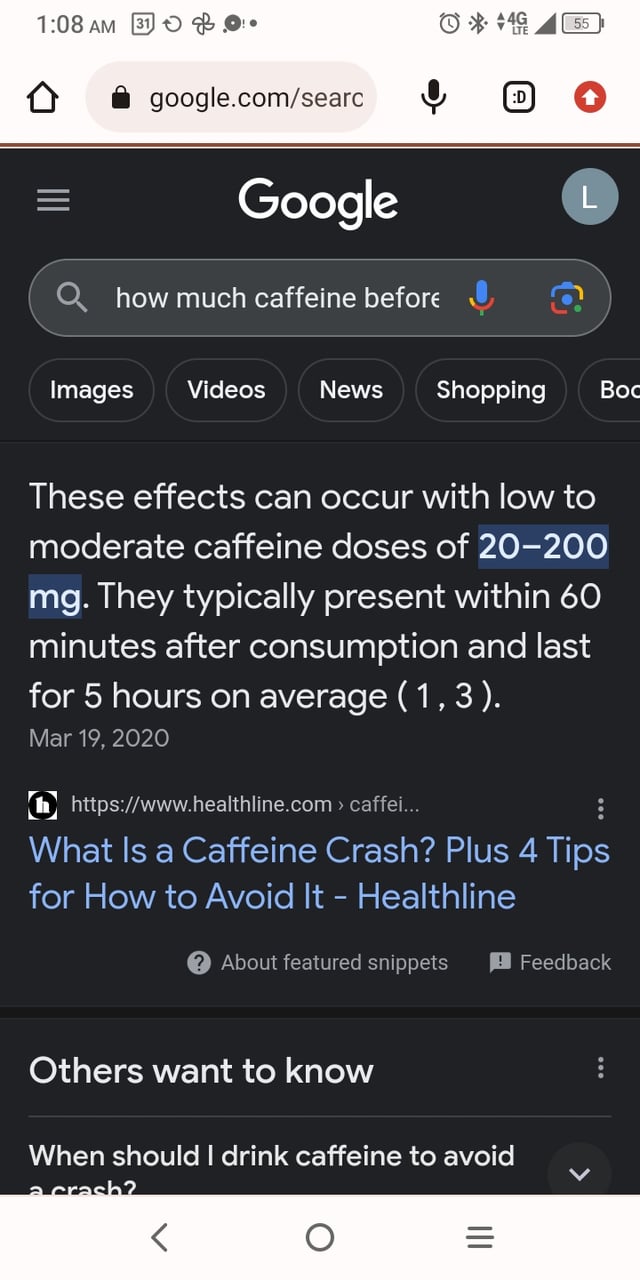Go back with the system back button
640x1280 pixels.
[159, 1237]
